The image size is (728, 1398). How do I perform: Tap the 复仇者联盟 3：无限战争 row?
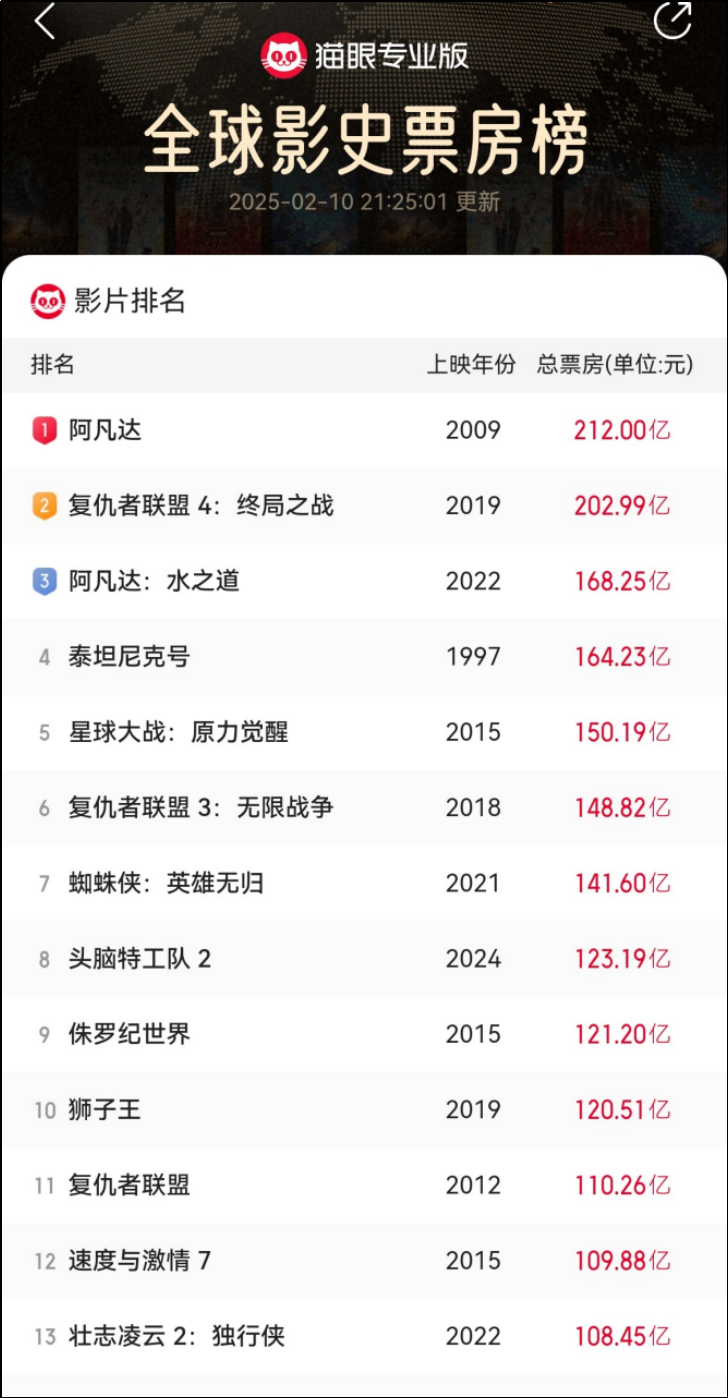[201, 808]
